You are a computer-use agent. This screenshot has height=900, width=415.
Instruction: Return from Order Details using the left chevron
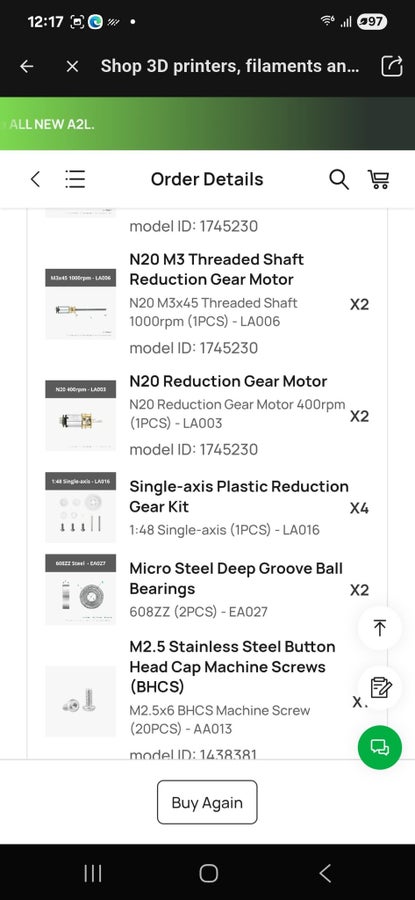[35, 179]
